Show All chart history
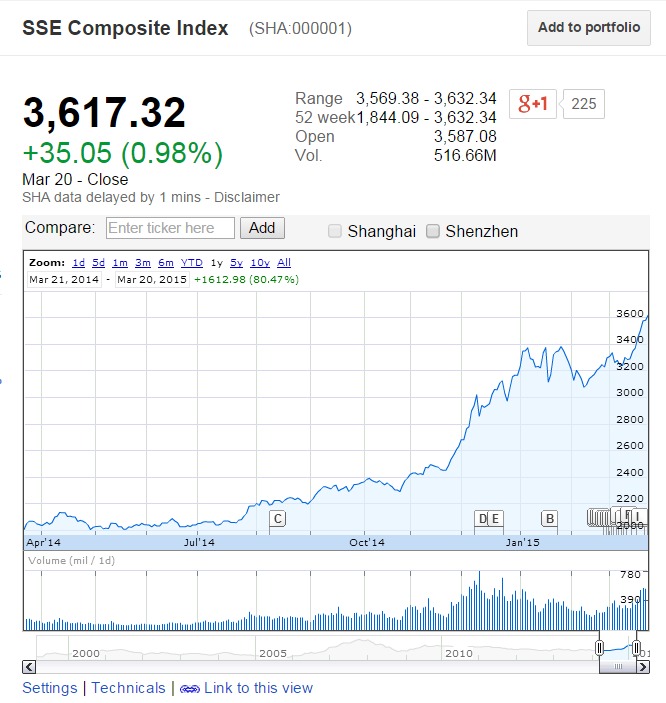 point(284,263)
